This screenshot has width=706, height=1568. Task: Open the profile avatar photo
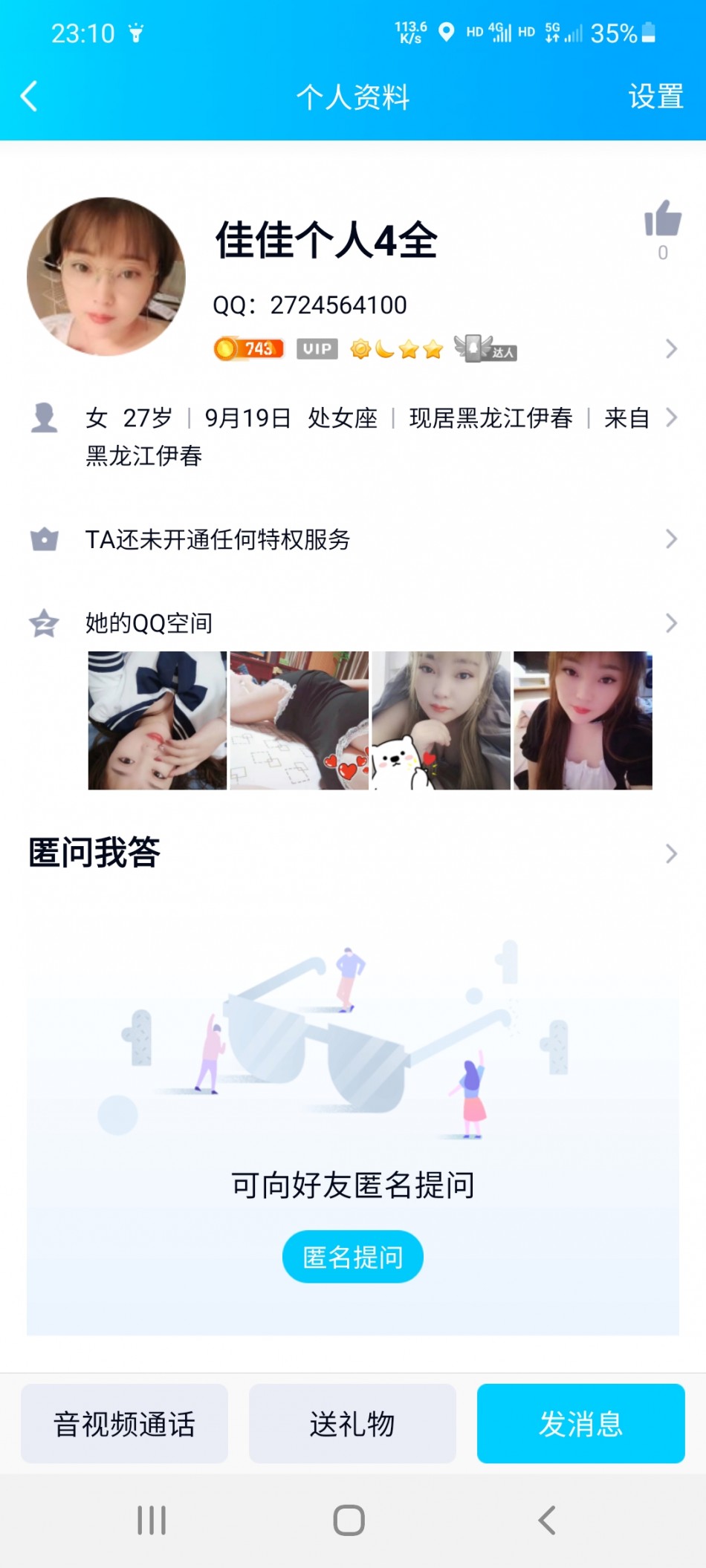106,276
